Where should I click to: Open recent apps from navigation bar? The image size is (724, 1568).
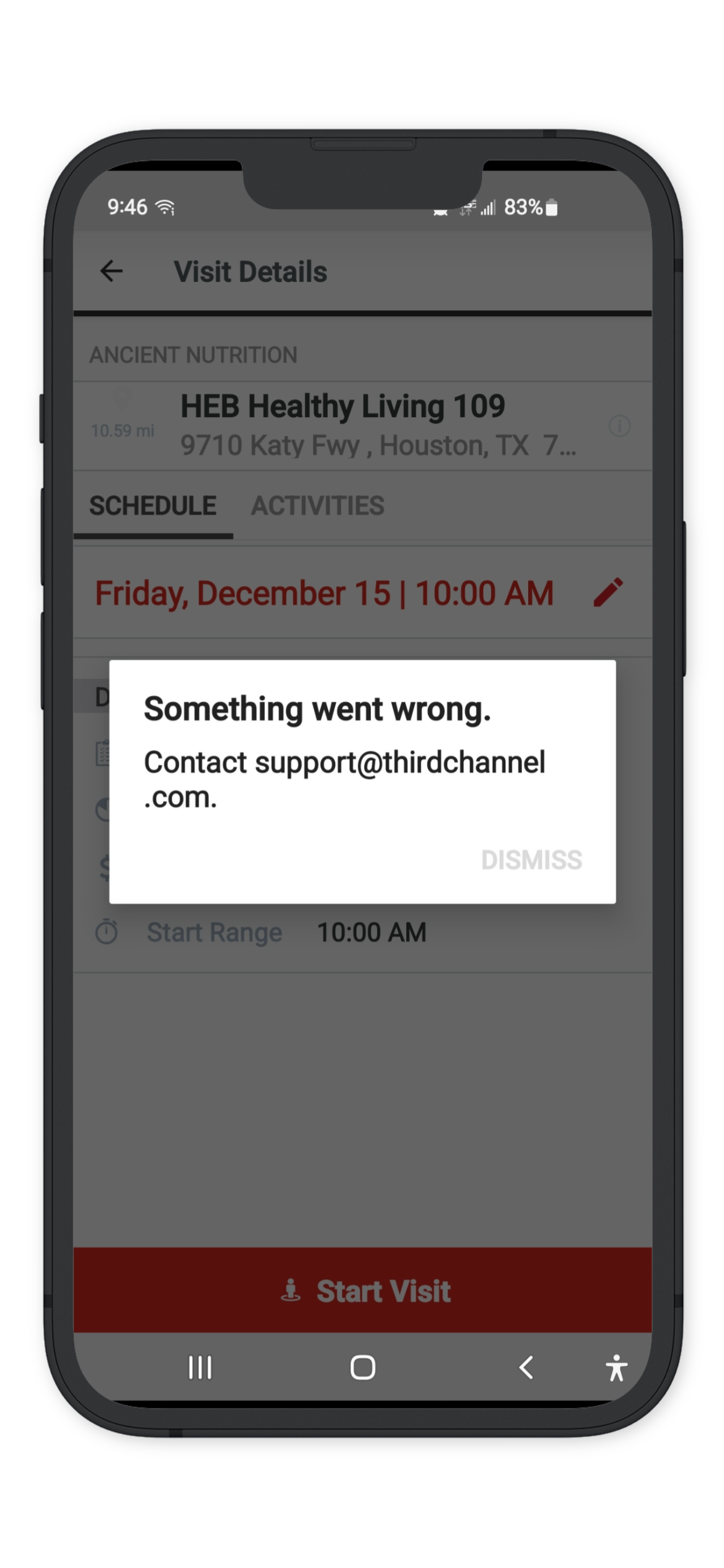pyautogui.click(x=199, y=1367)
